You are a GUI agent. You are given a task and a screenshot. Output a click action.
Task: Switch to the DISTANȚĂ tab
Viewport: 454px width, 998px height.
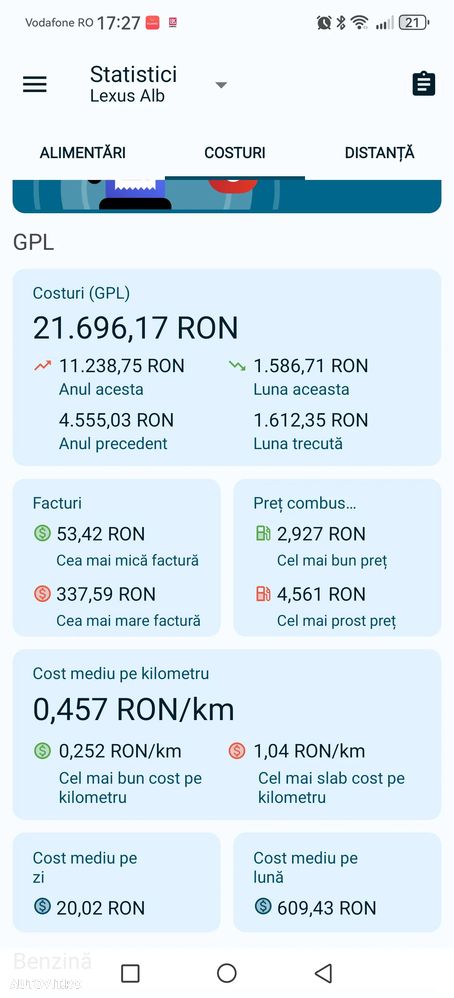pyautogui.click(x=380, y=153)
